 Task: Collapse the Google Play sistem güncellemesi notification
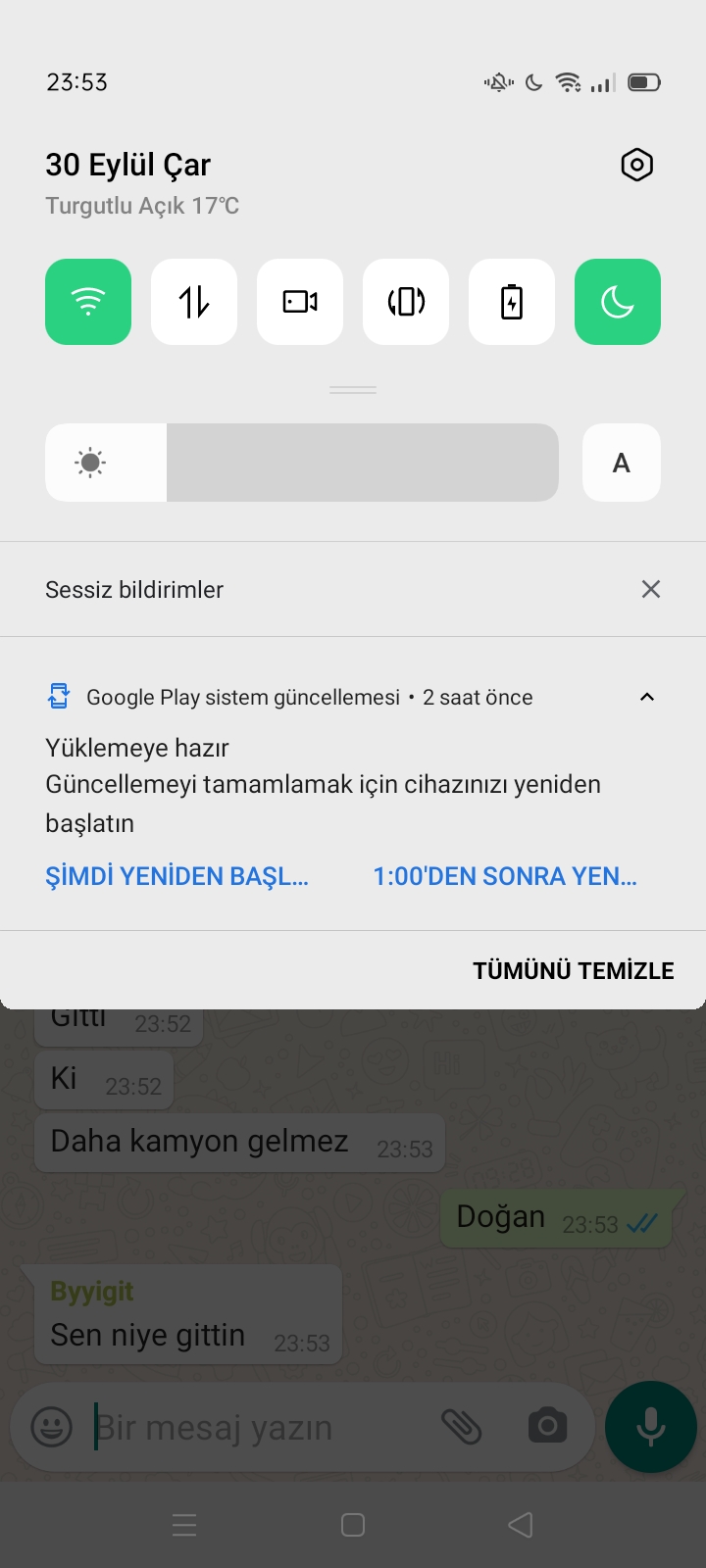(x=647, y=697)
